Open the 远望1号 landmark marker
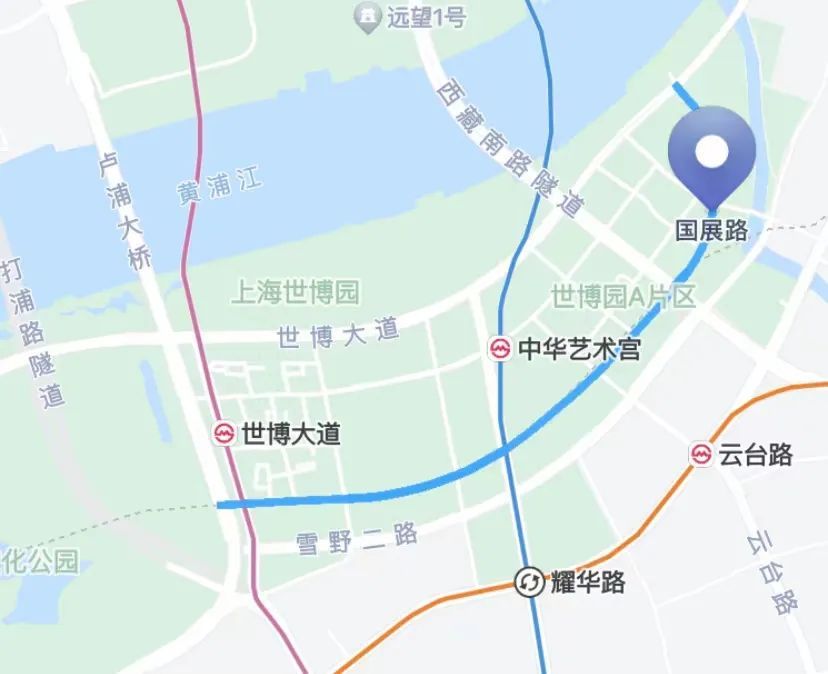Image resolution: width=828 pixels, height=674 pixels. [x=364, y=15]
